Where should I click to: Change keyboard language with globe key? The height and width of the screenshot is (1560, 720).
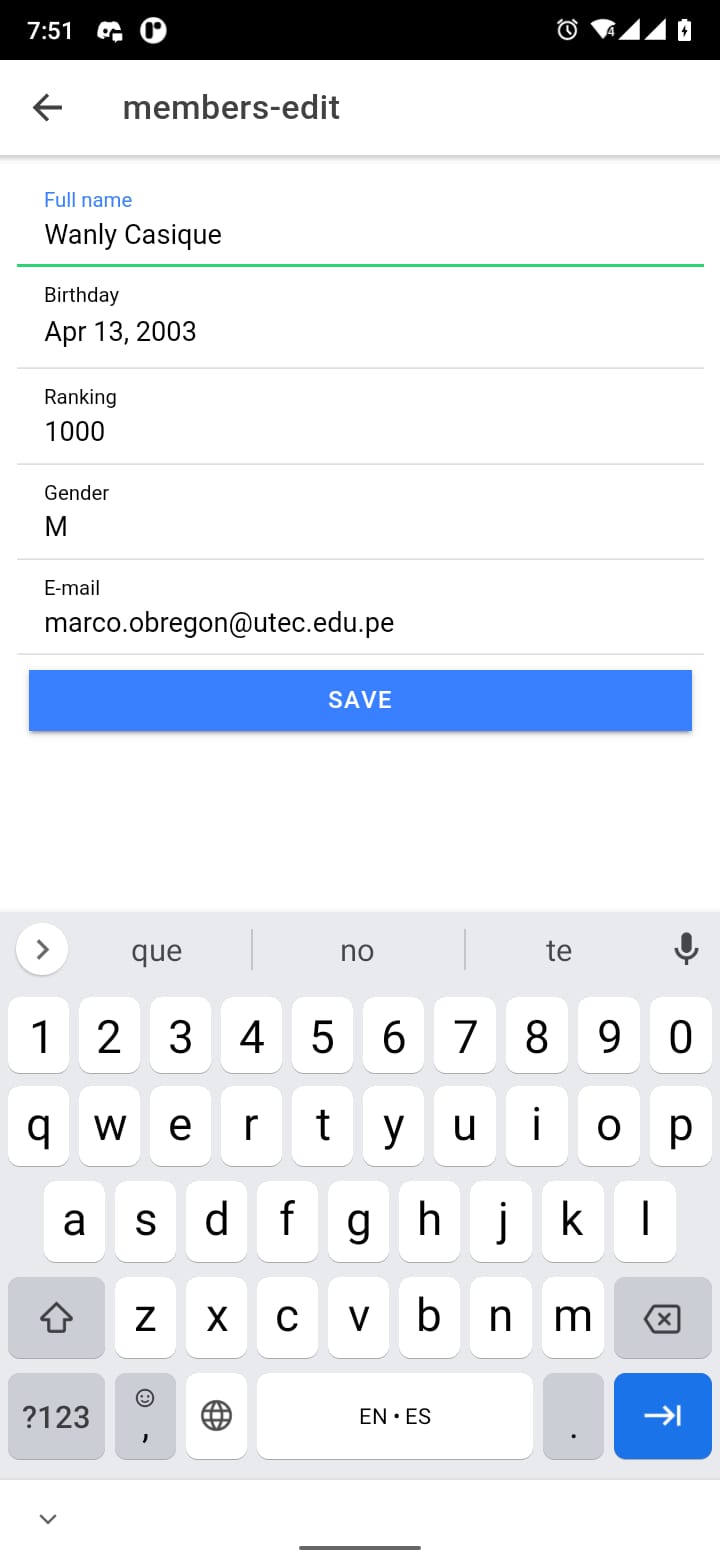pos(216,1416)
